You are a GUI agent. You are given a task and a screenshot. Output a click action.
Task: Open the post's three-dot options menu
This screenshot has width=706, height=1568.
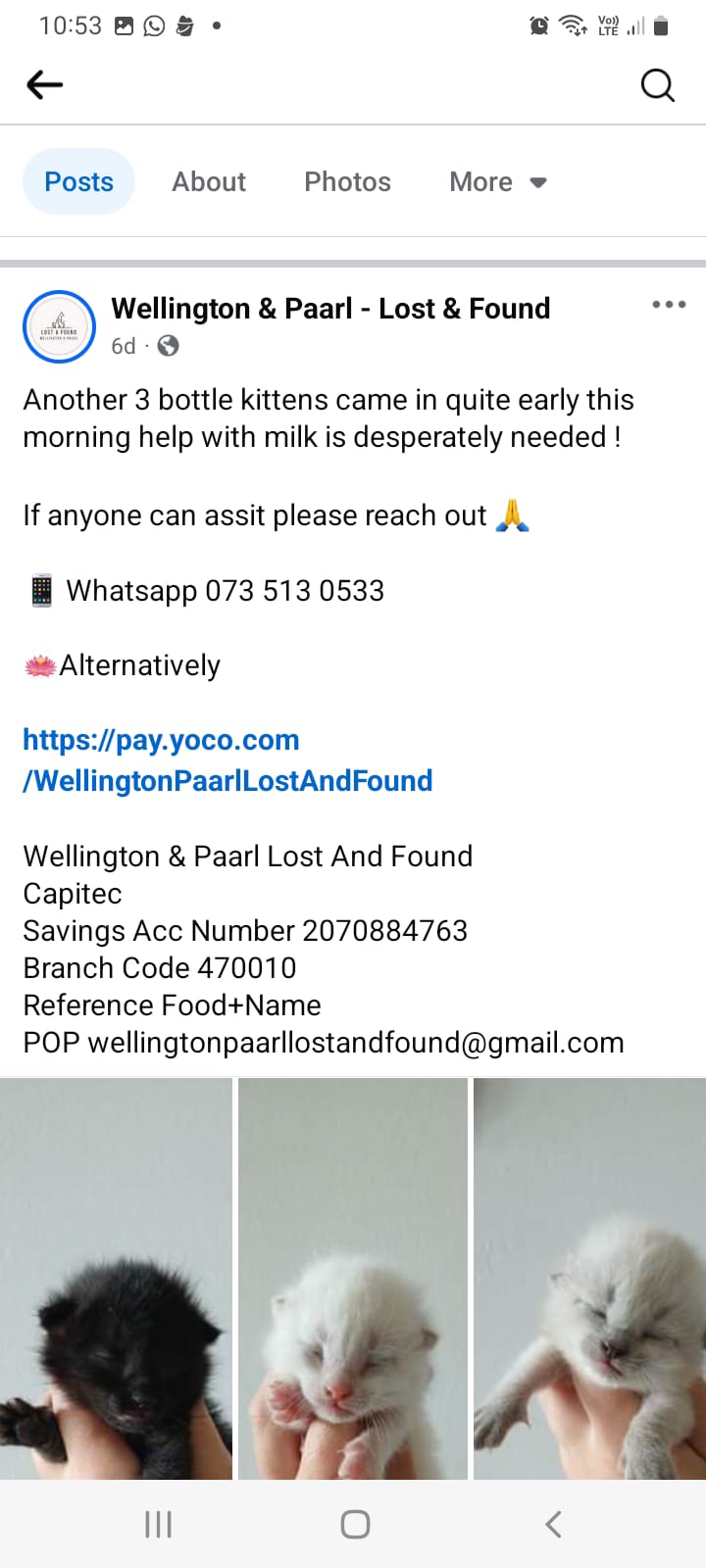(x=669, y=305)
